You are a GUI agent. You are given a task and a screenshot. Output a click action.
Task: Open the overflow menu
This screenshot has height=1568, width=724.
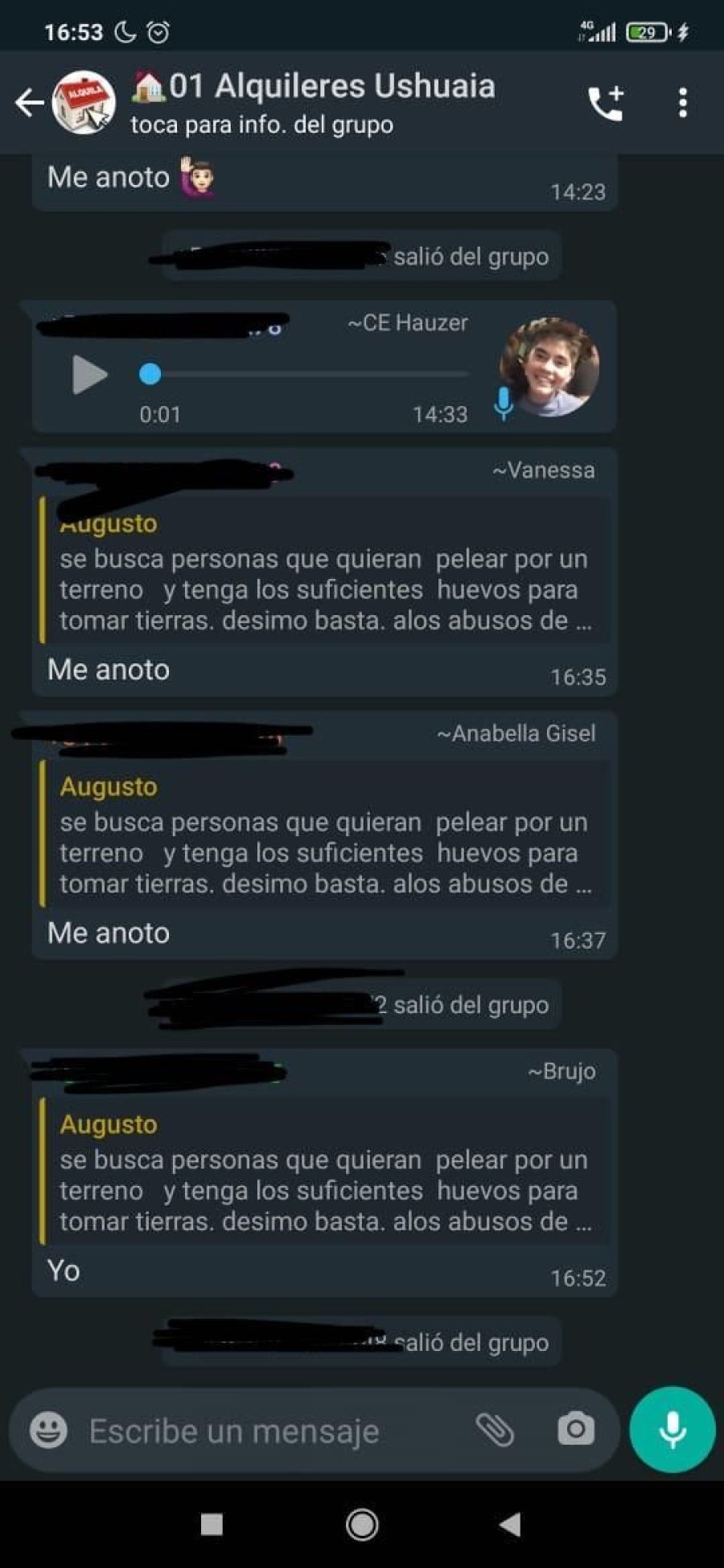pyautogui.click(x=682, y=103)
